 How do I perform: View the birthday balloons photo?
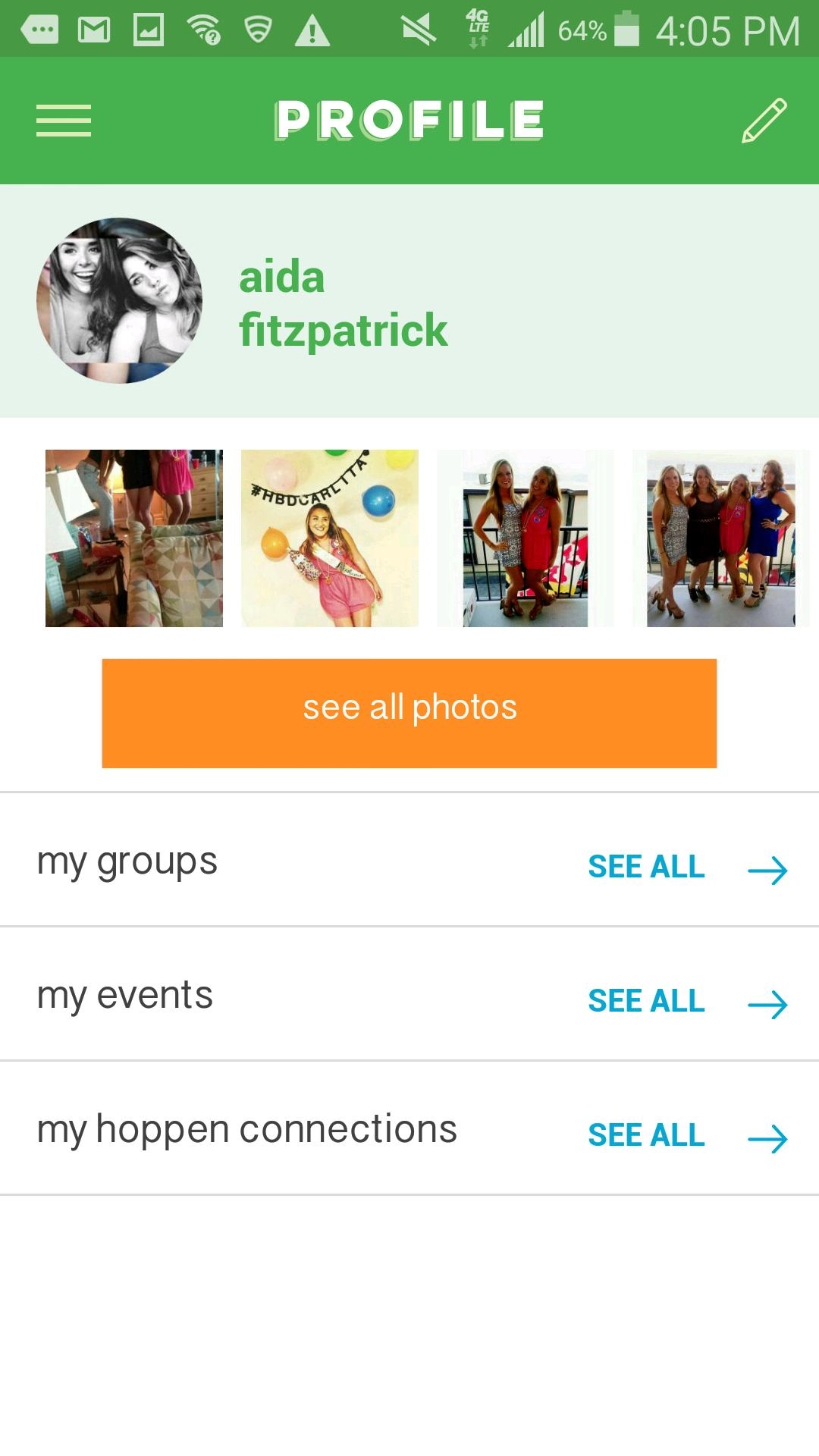point(330,538)
